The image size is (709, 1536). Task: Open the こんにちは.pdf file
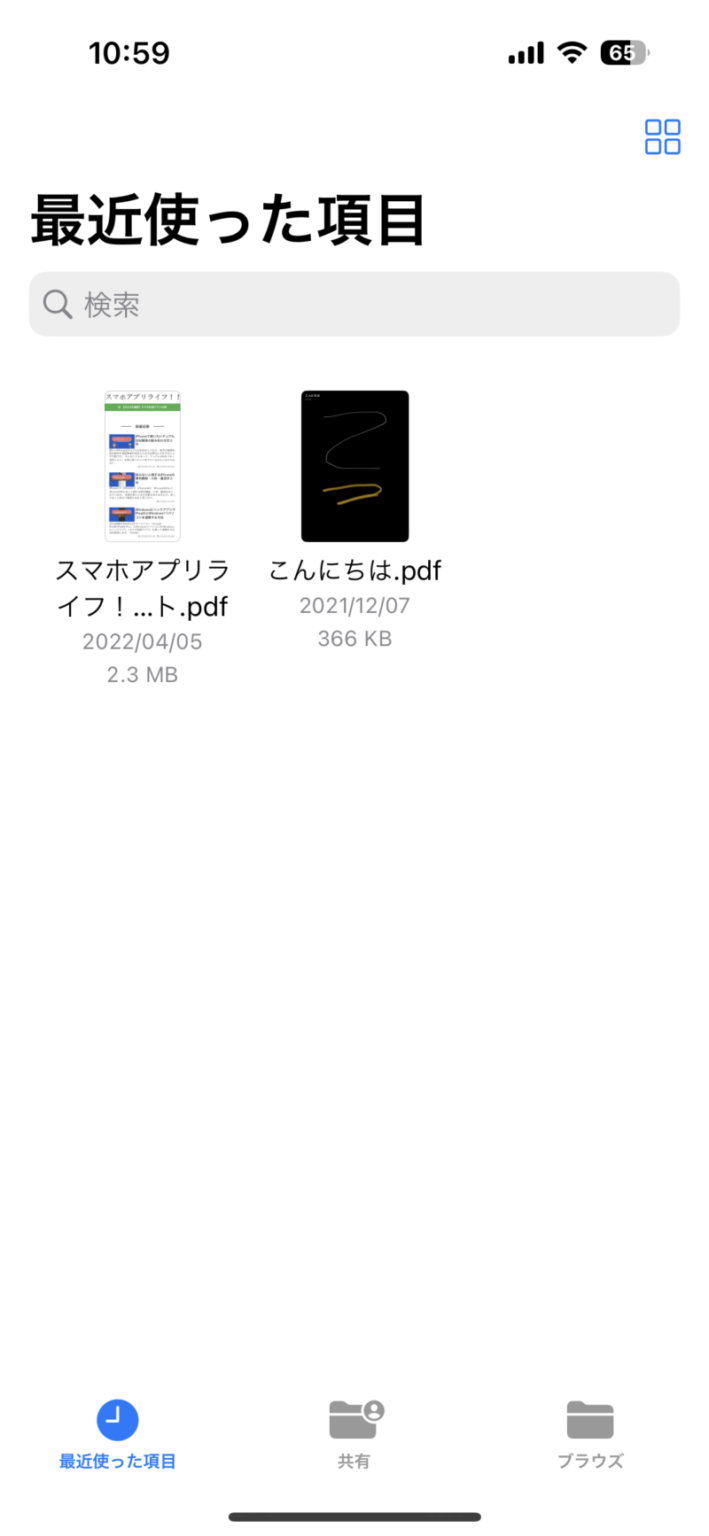(x=355, y=467)
